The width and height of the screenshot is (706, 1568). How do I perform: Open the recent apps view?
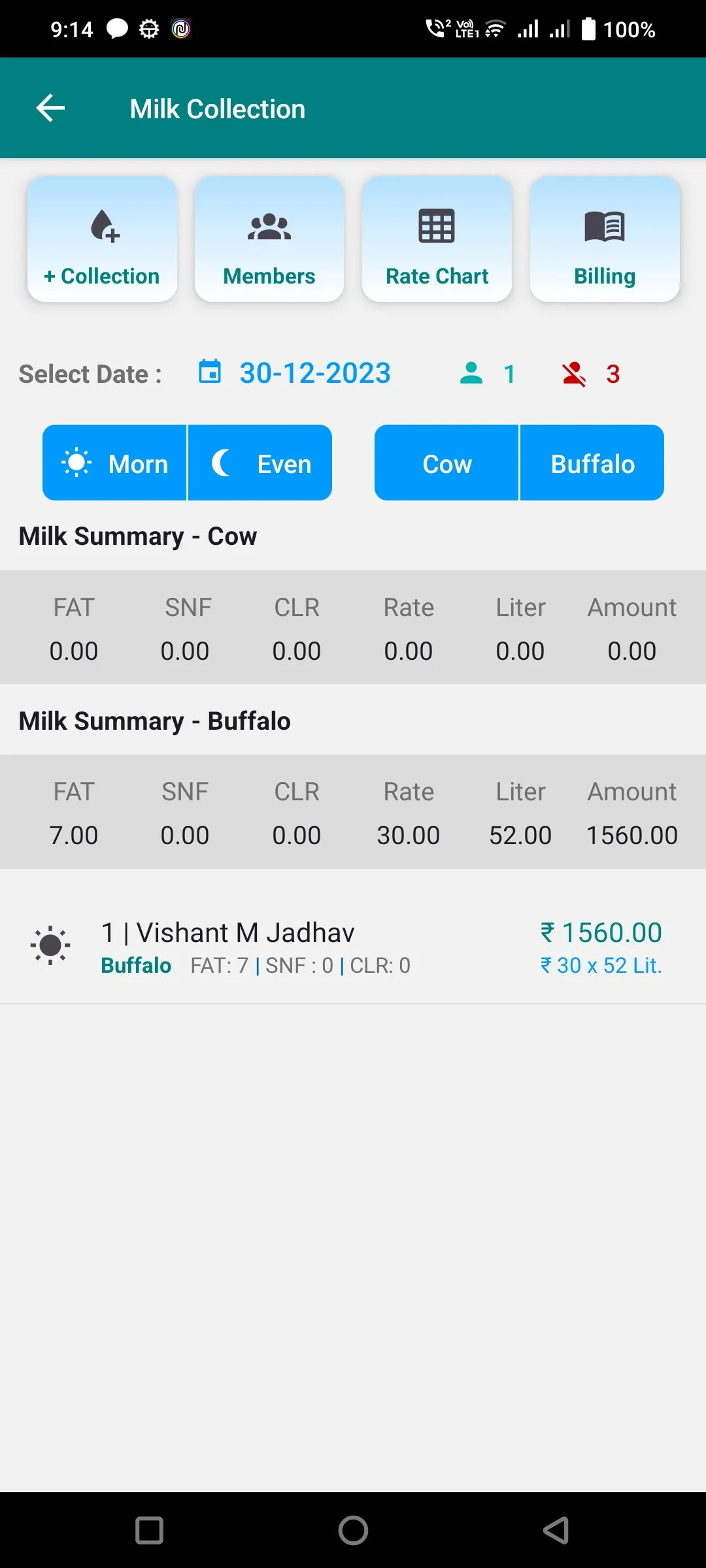(x=149, y=1530)
